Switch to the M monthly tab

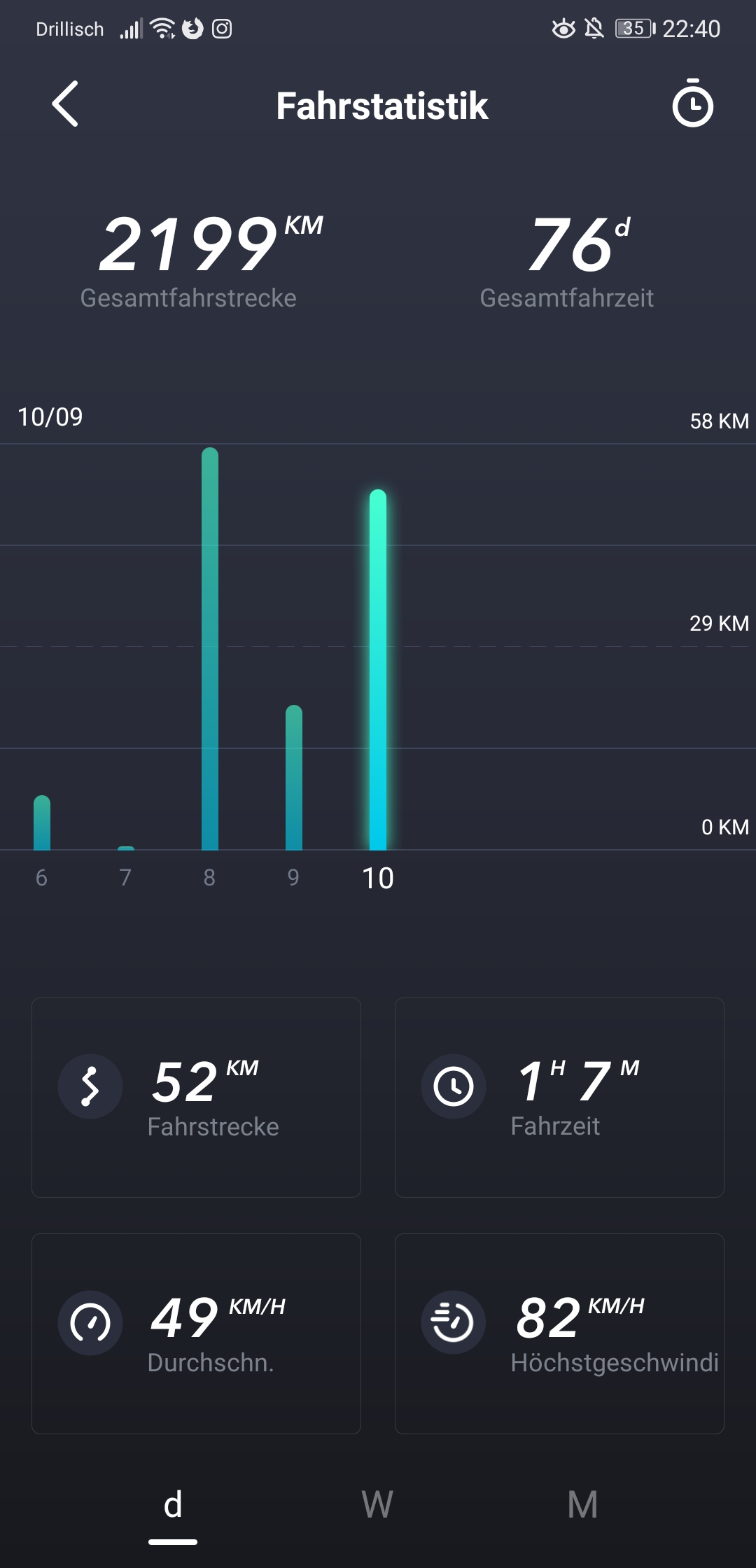[582, 1505]
